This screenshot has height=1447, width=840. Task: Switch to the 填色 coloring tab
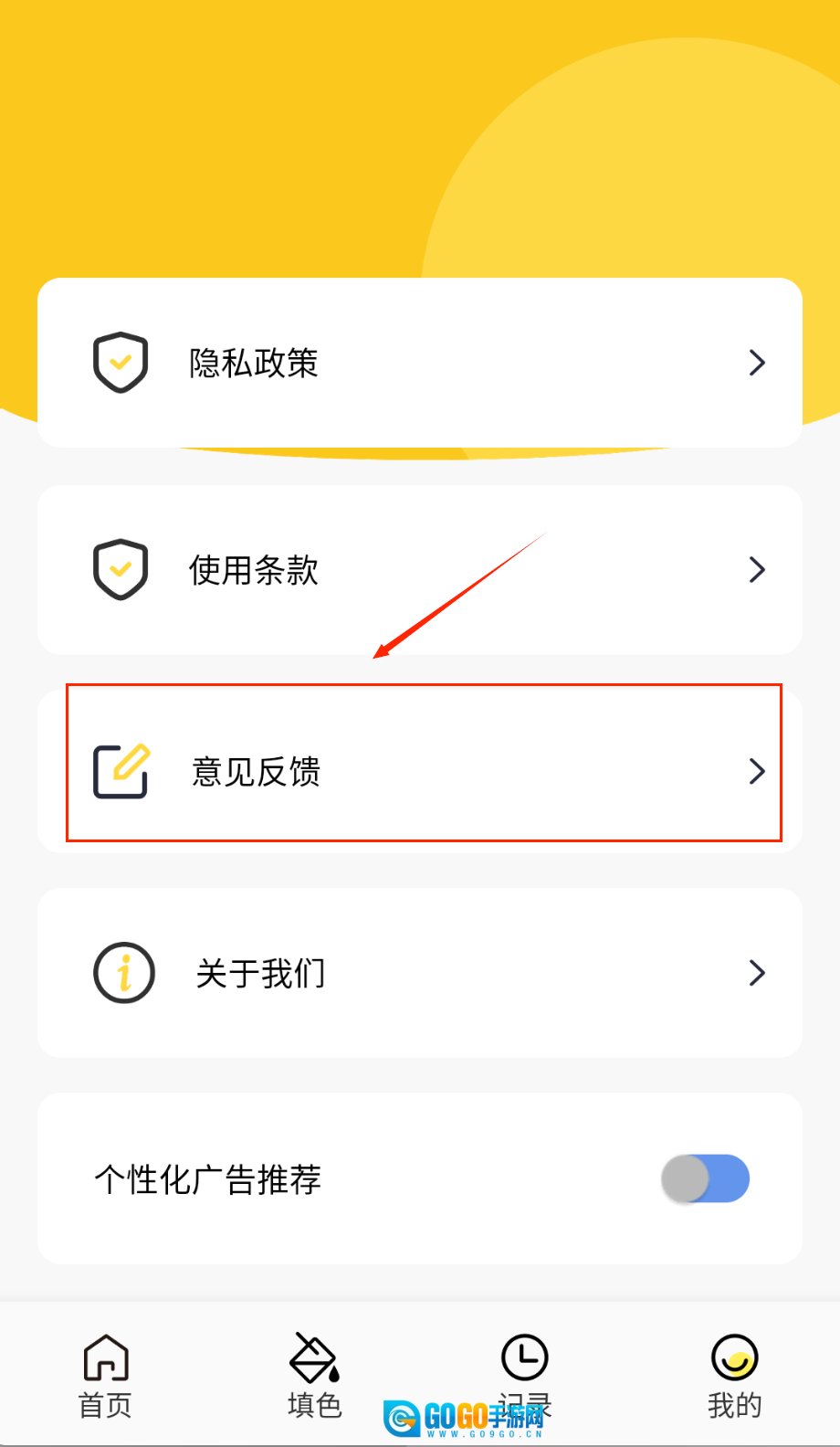click(315, 1375)
